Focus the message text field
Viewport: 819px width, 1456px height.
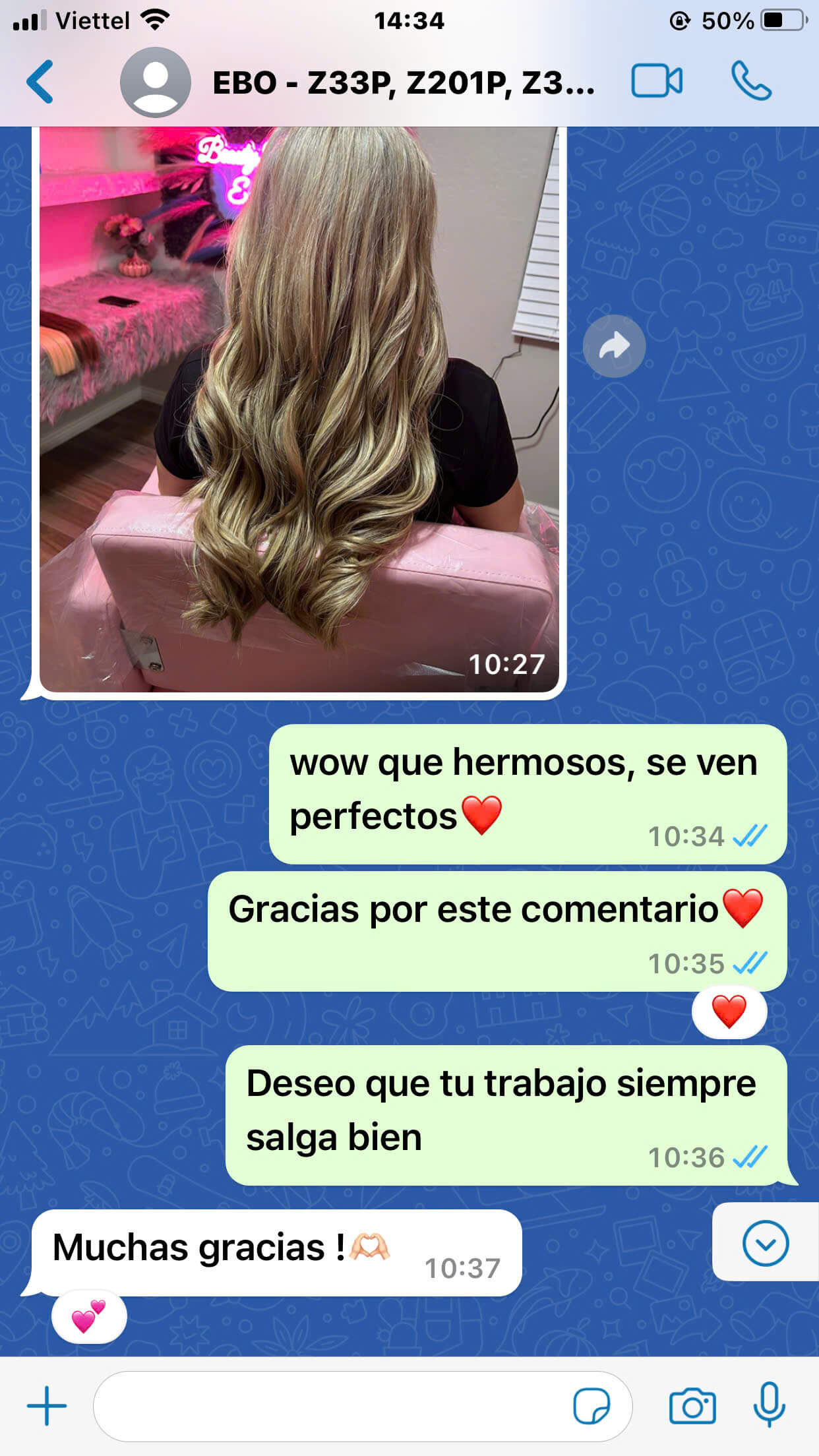[330, 1405]
